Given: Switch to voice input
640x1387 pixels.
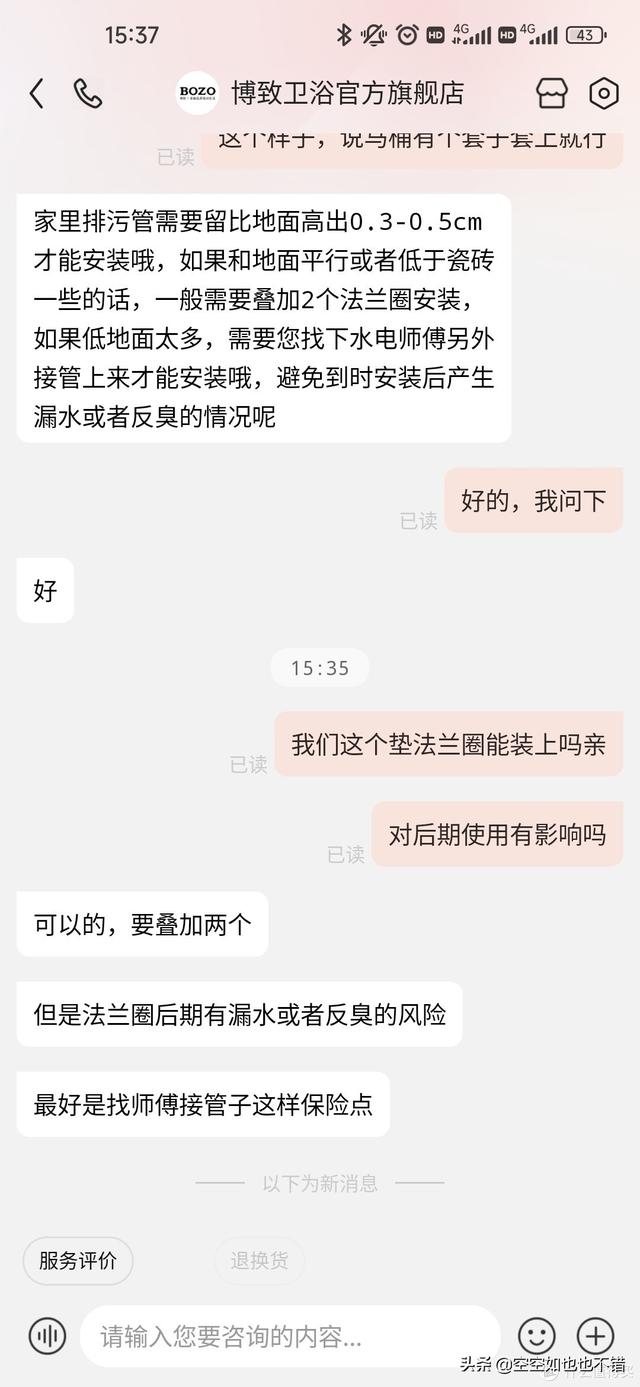Looking at the screenshot, I should pos(46,1336).
